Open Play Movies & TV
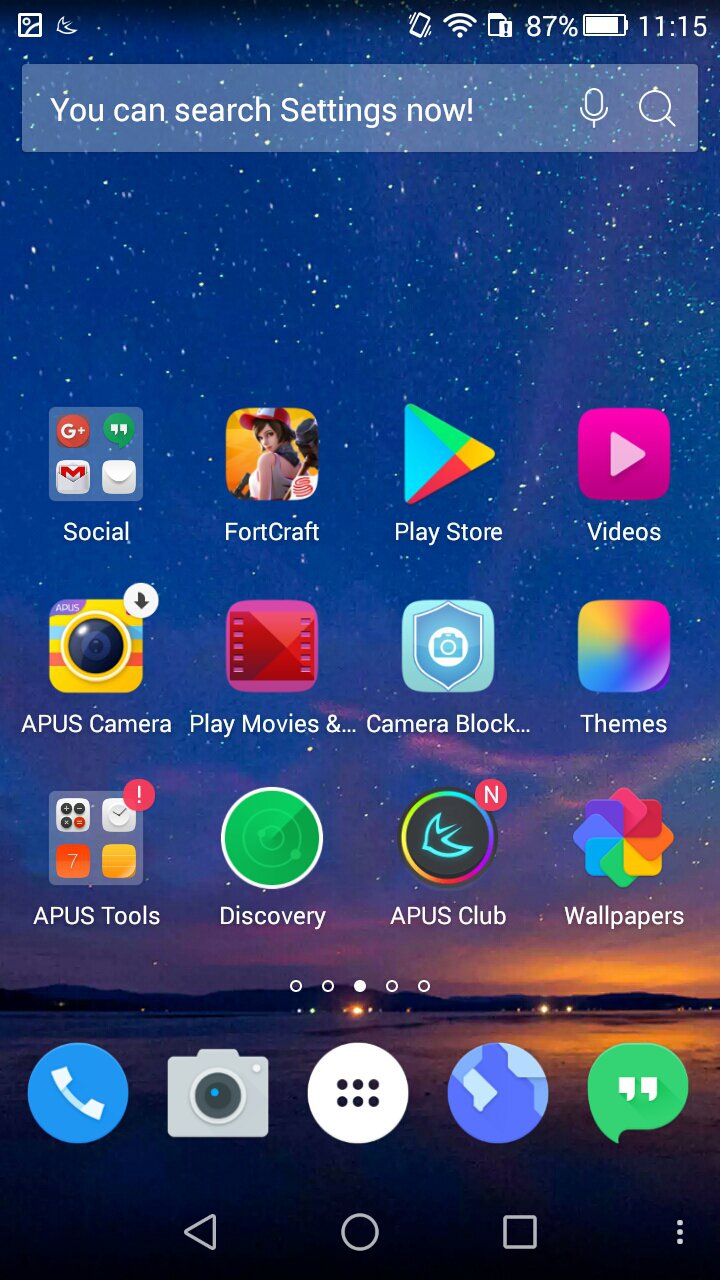Image resolution: width=720 pixels, height=1280 pixels. pyautogui.click(x=272, y=645)
